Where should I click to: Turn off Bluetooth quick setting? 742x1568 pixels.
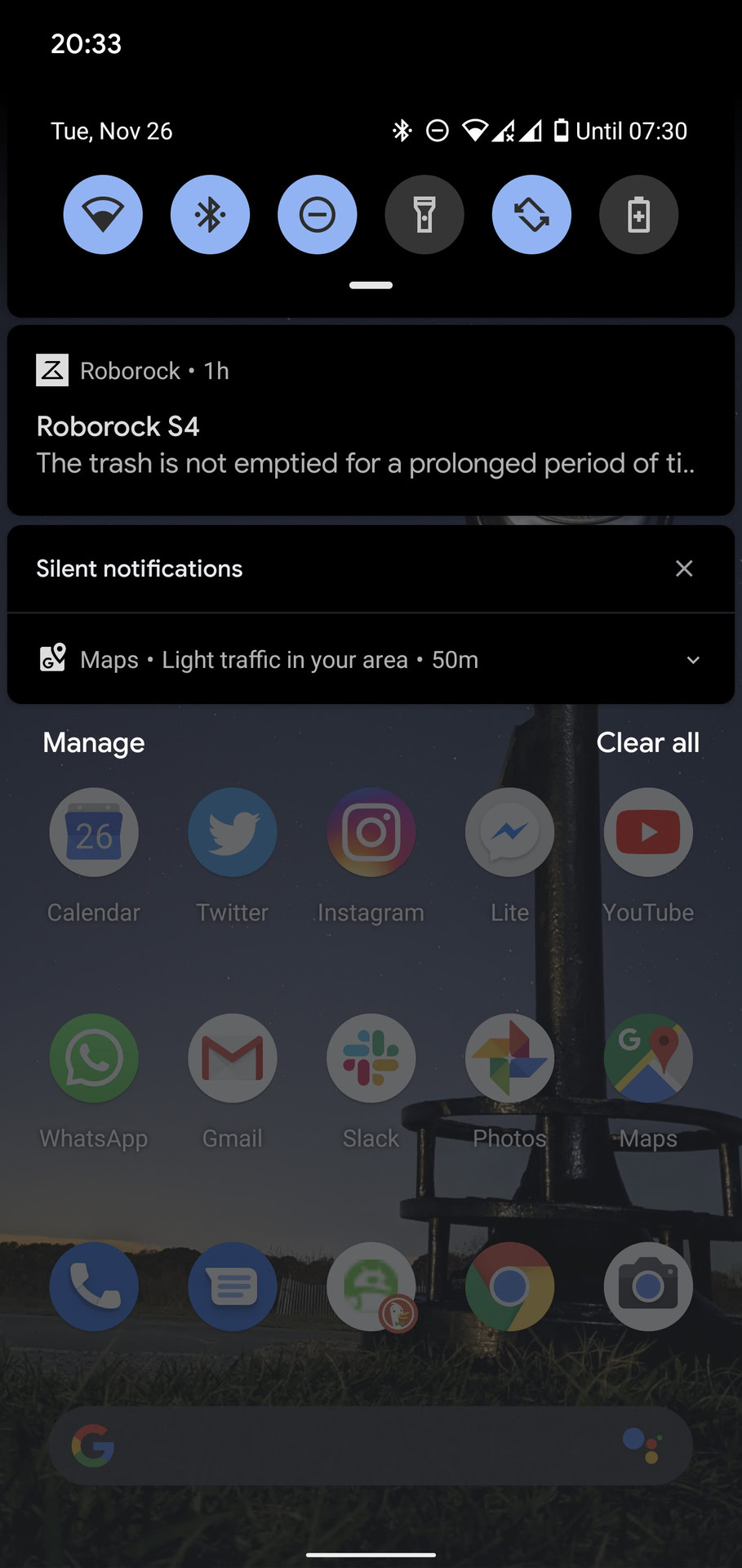click(x=210, y=215)
